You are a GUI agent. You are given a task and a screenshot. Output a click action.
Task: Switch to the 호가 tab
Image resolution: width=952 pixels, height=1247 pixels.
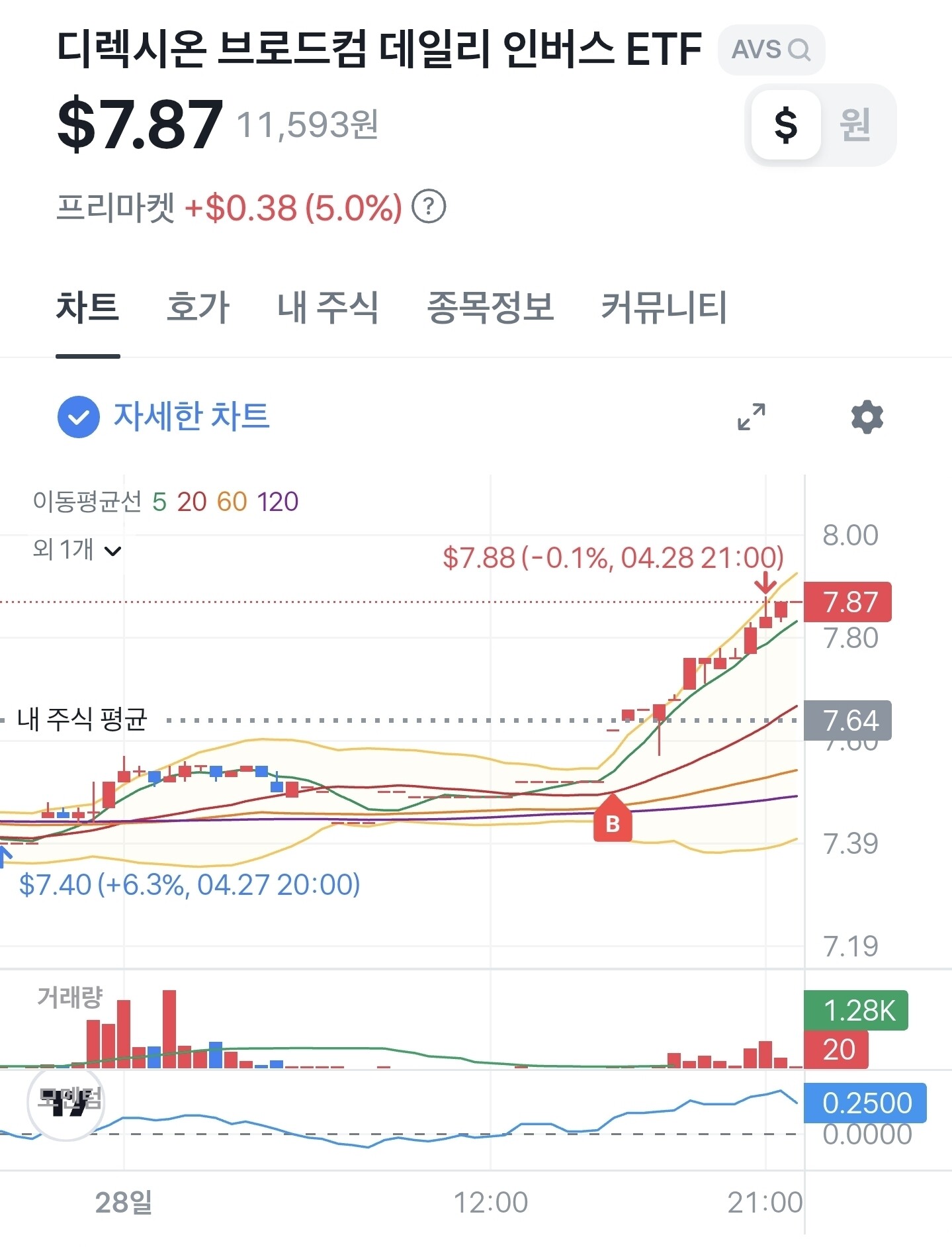198,308
